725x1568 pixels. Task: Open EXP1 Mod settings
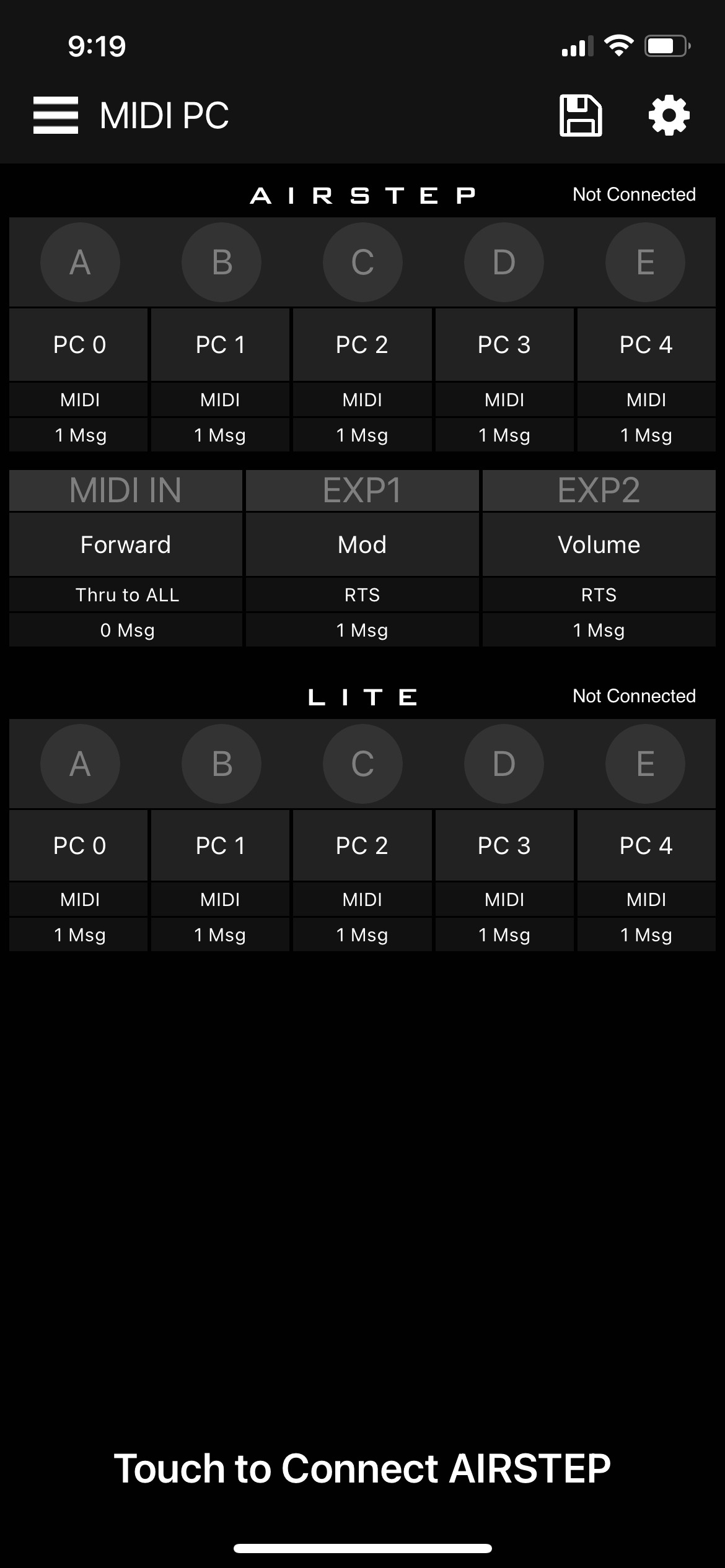pyautogui.click(x=362, y=545)
